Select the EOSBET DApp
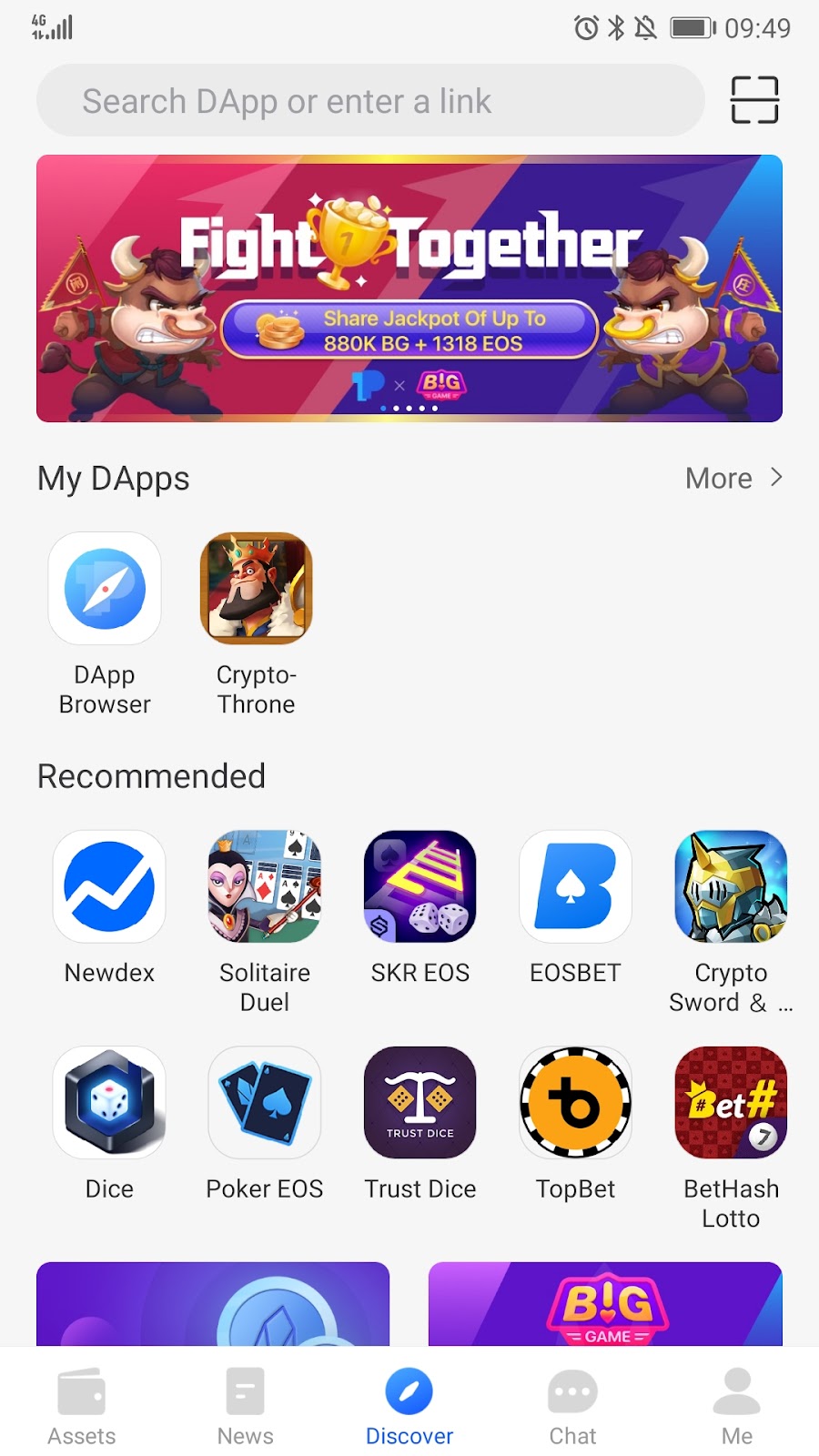Screen dimensions: 819x1456 point(575,887)
